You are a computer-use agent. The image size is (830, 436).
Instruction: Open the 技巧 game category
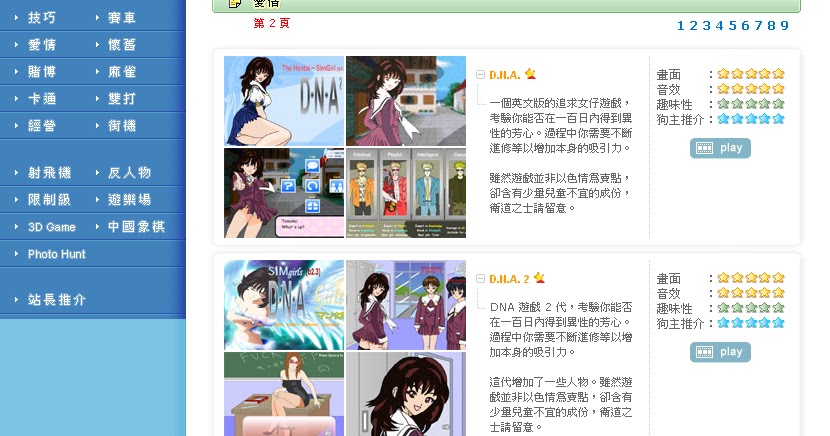(x=42, y=18)
